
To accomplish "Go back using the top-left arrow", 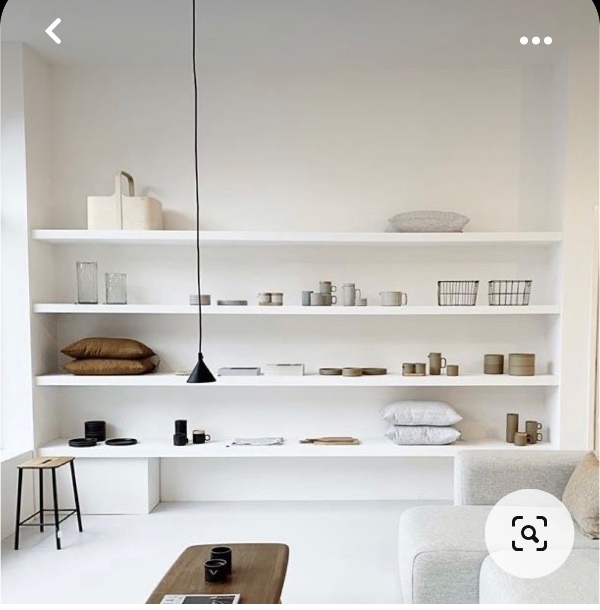I will pos(53,32).
